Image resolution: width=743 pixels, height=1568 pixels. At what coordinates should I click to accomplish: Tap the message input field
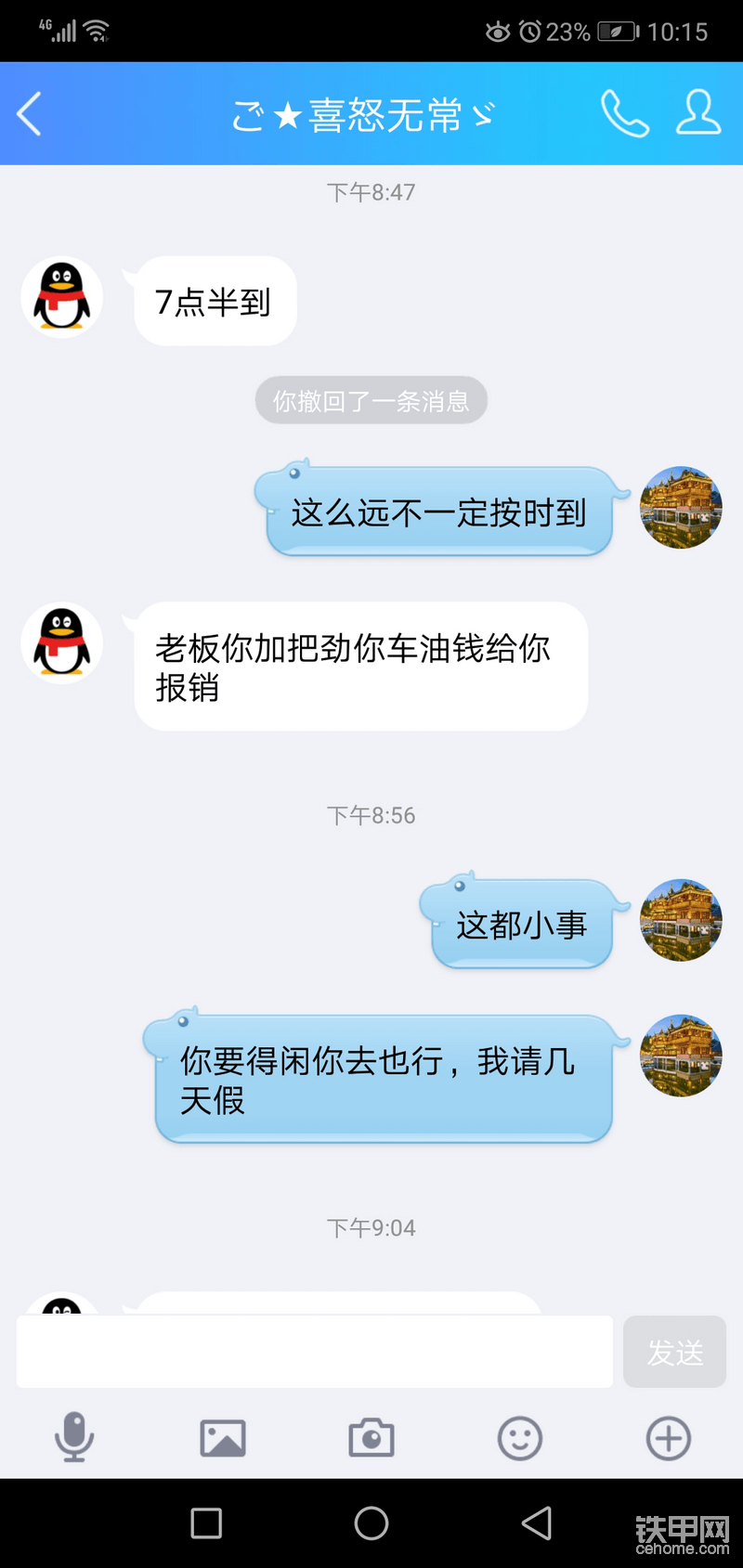[x=314, y=1352]
